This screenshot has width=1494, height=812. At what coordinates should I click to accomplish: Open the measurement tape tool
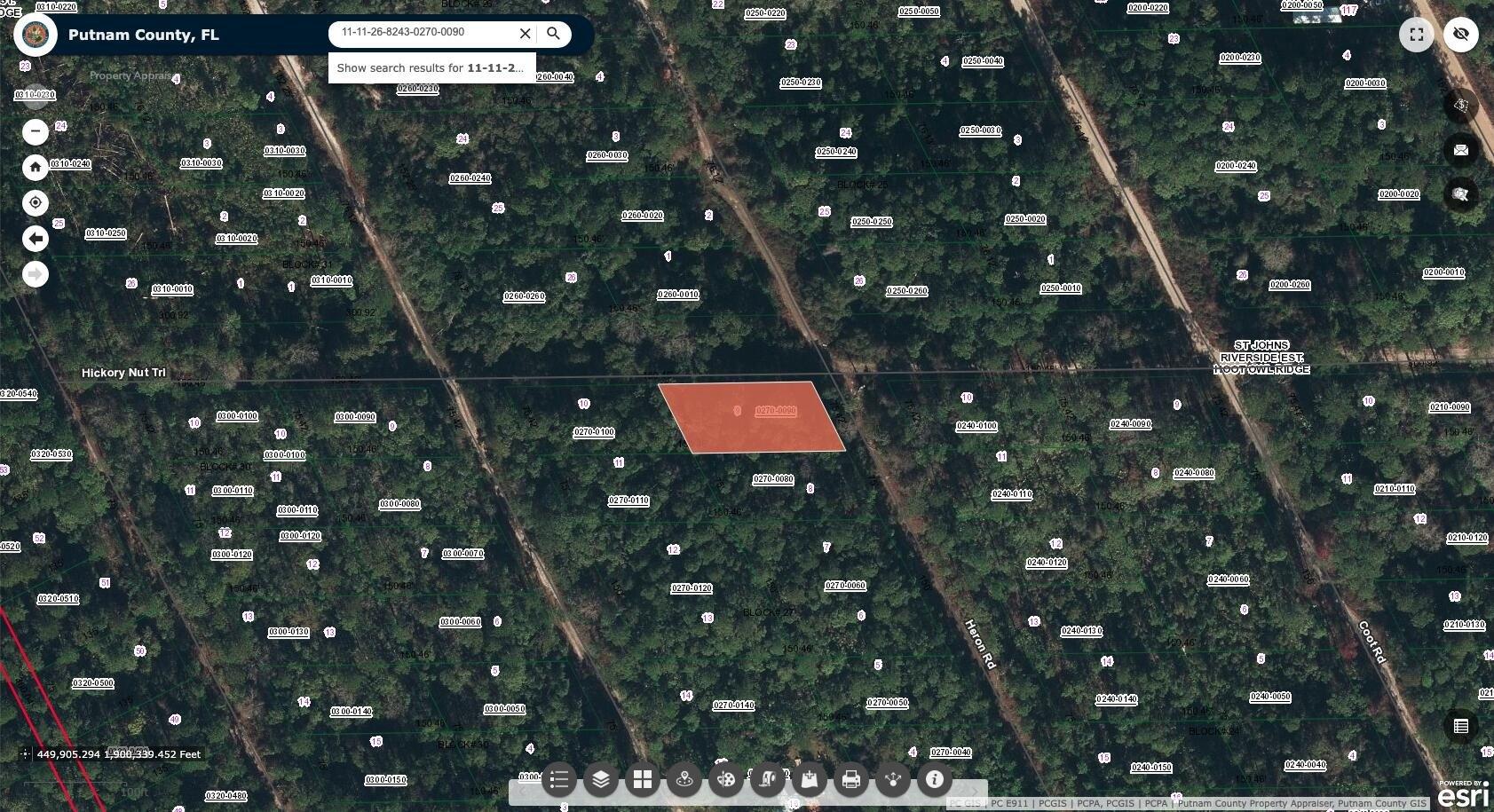pos(768,780)
